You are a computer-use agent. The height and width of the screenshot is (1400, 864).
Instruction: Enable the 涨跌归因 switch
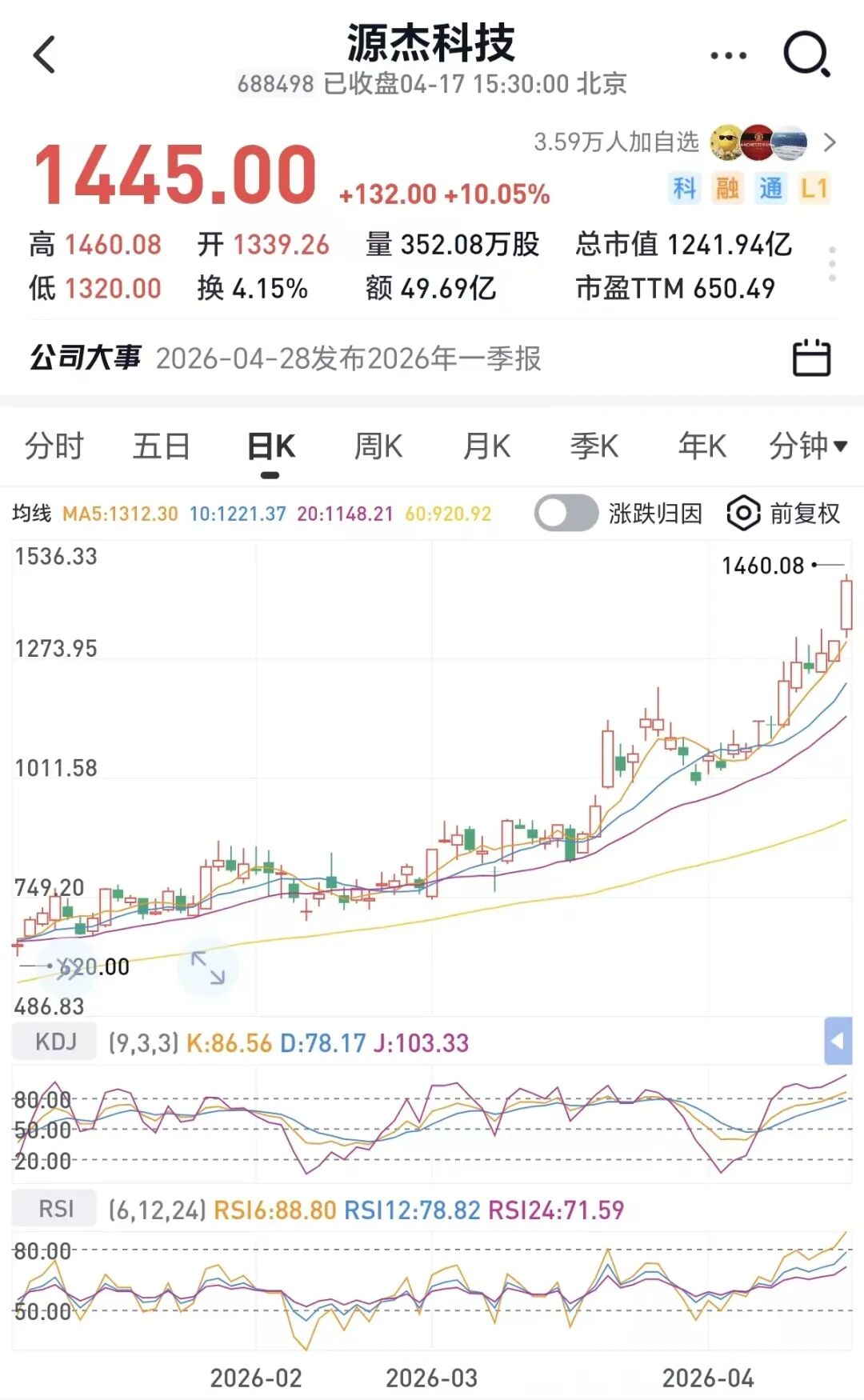coord(566,513)
